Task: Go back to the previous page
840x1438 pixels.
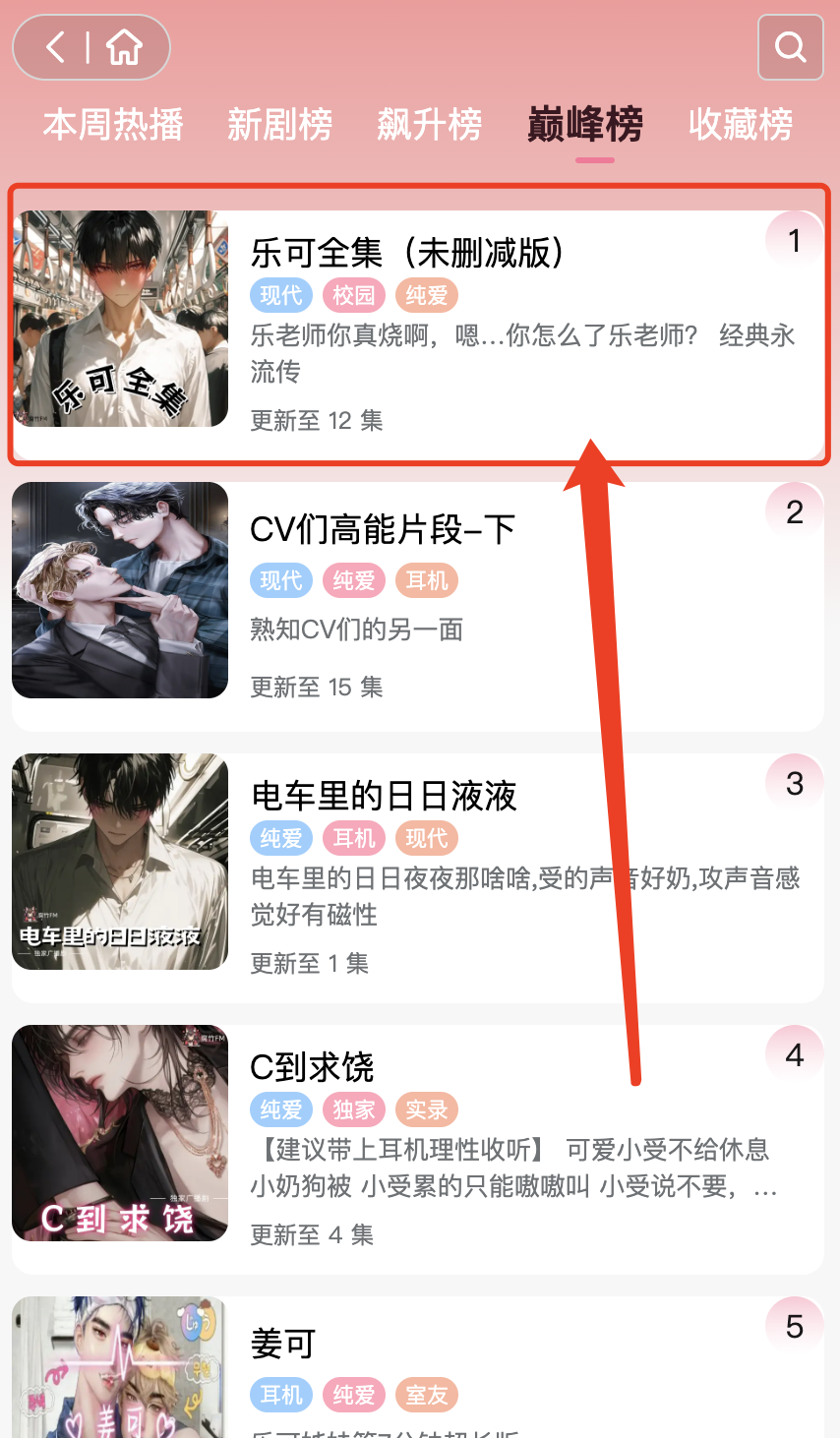Action: pyautogui.click(x=56, y=47)
